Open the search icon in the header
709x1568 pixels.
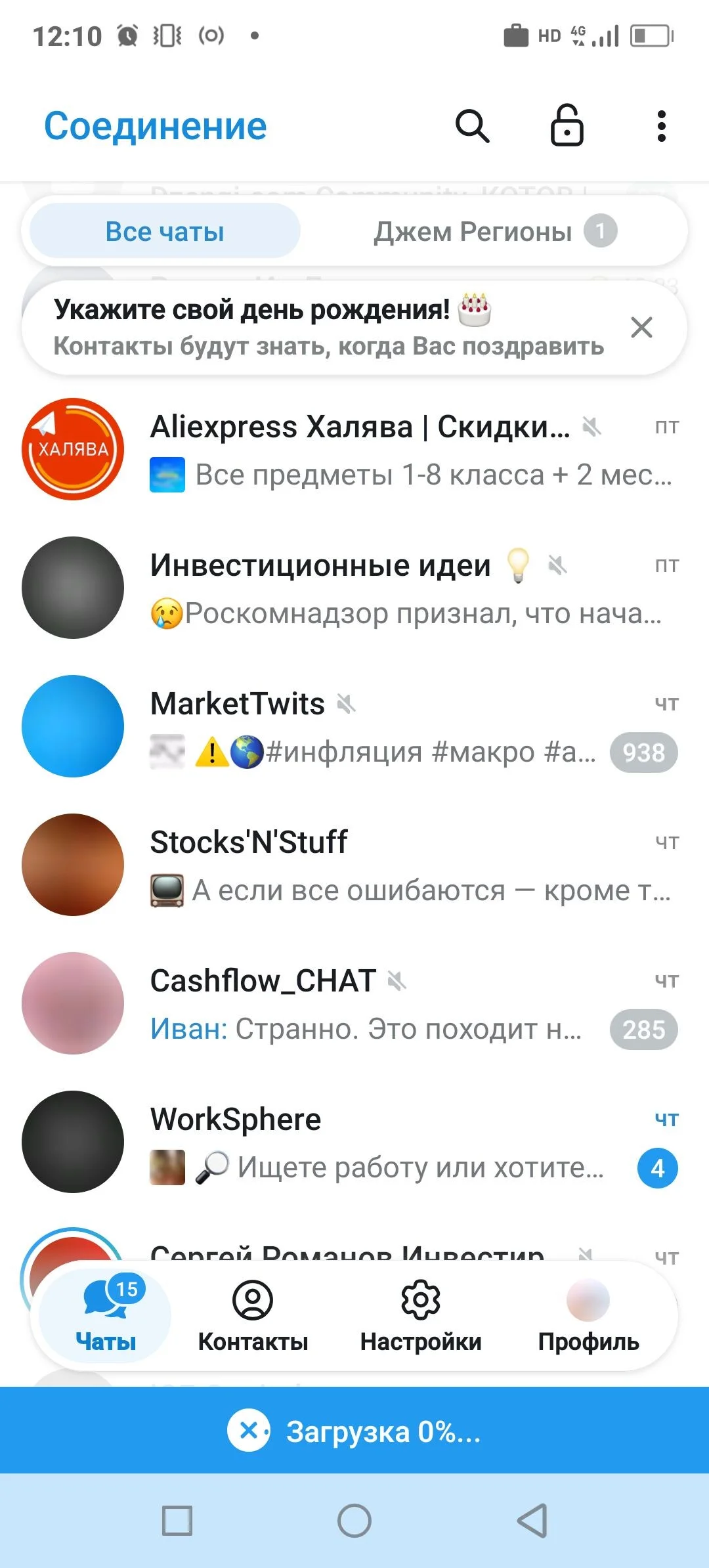point(473,126)
